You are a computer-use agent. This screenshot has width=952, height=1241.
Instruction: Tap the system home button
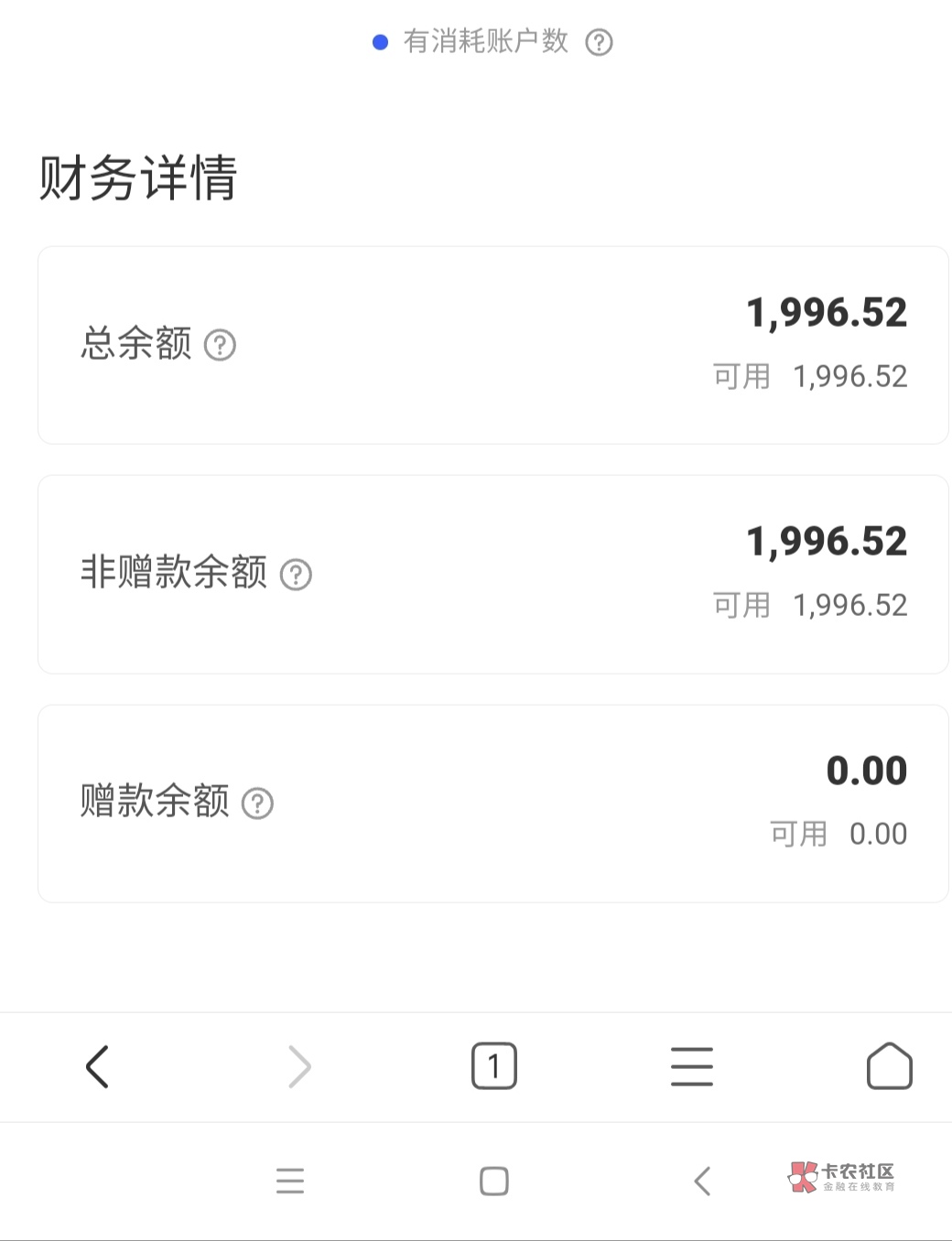click(494, 1182)
